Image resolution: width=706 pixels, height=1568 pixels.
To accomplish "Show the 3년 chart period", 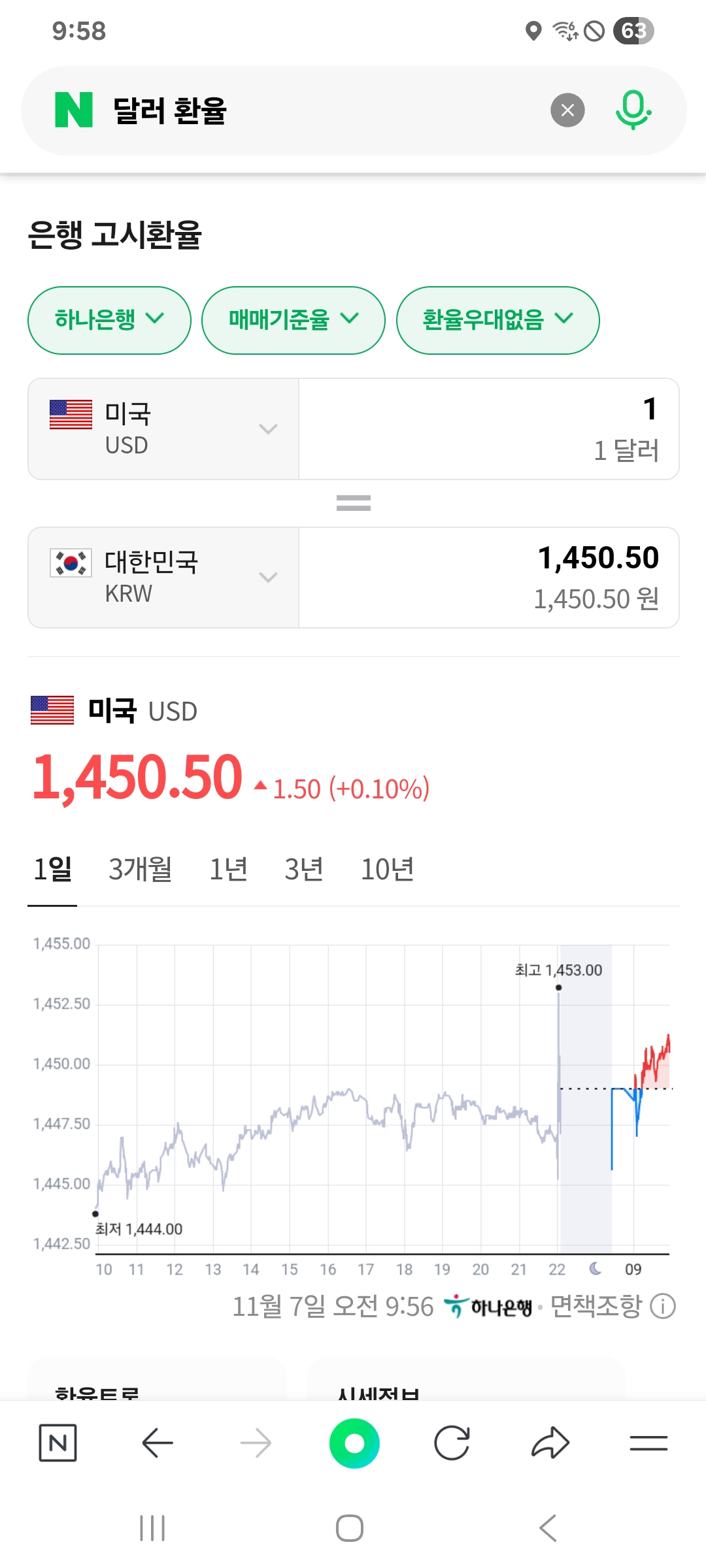I will (x=304, y=870).
